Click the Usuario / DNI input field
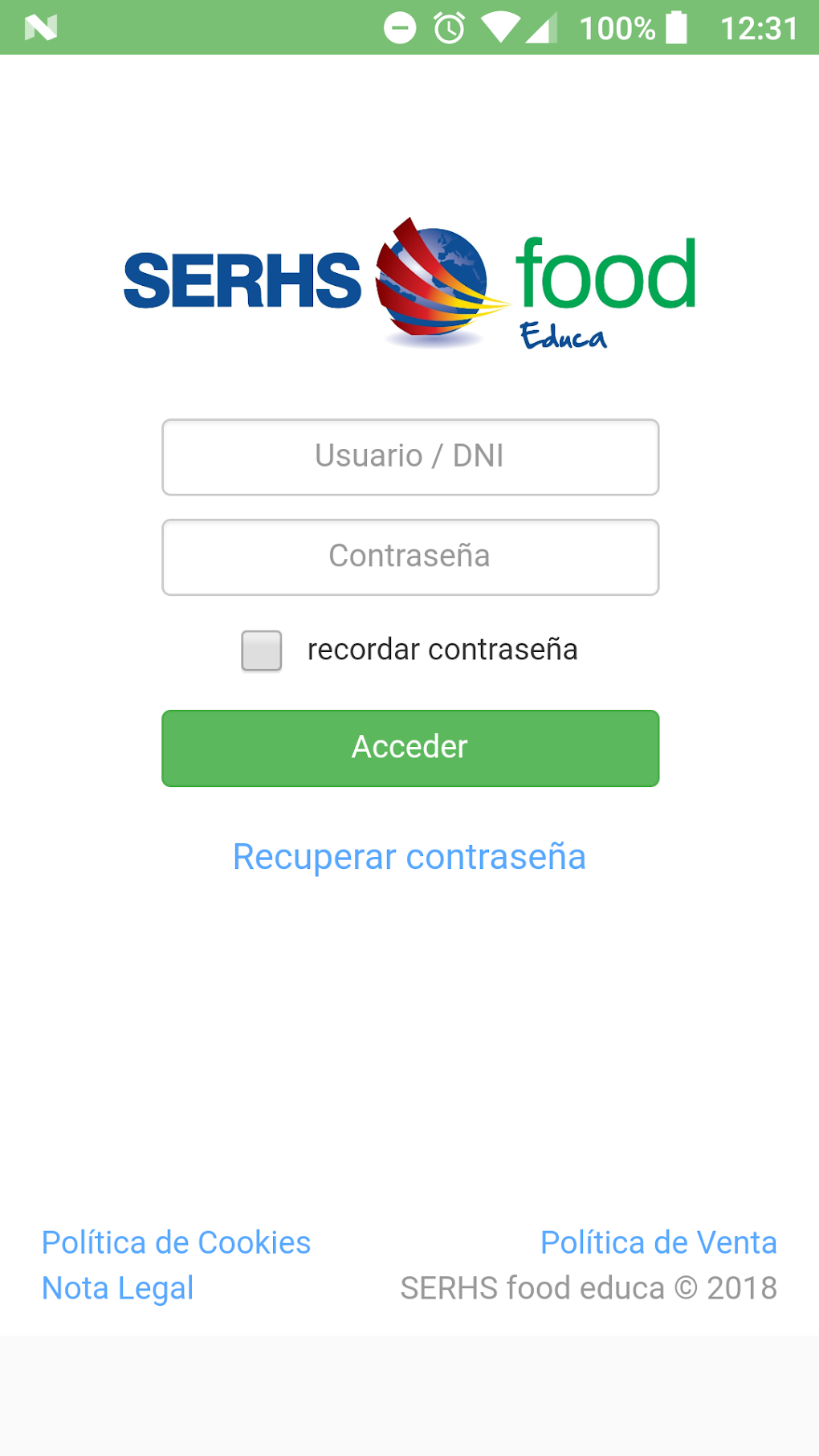Viewport: 819px width, 1456px height. click(409, 457)
